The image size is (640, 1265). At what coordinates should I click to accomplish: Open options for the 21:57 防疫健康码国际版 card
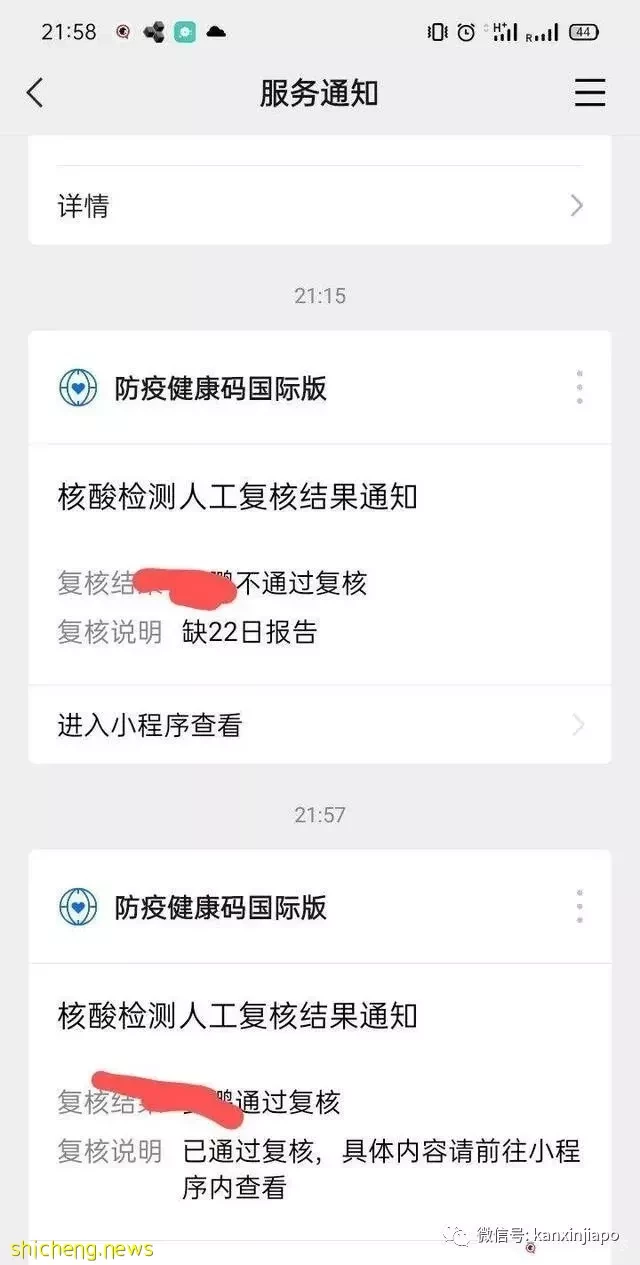pos(579,906)
